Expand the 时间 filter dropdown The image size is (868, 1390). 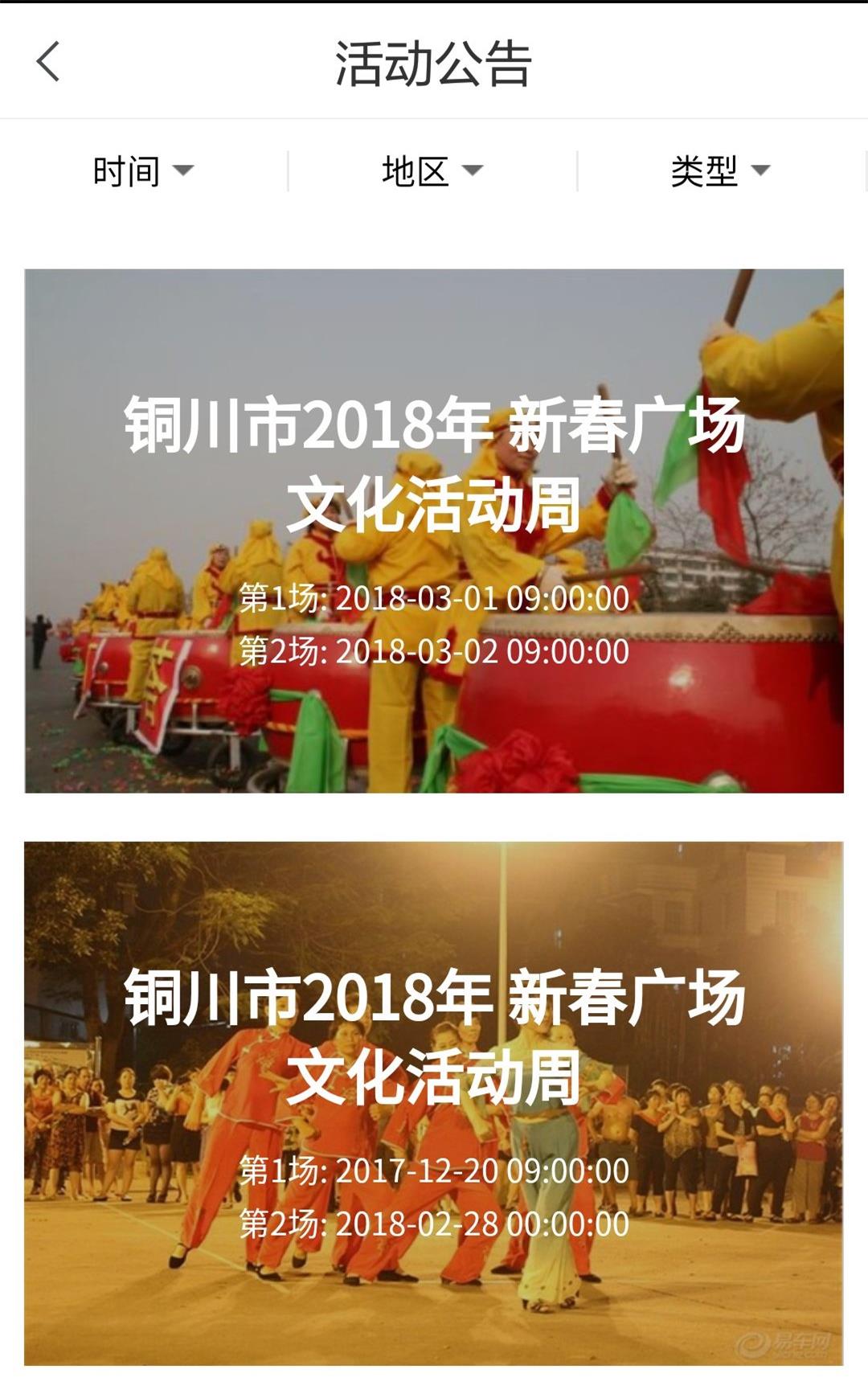tap(143, 171)
